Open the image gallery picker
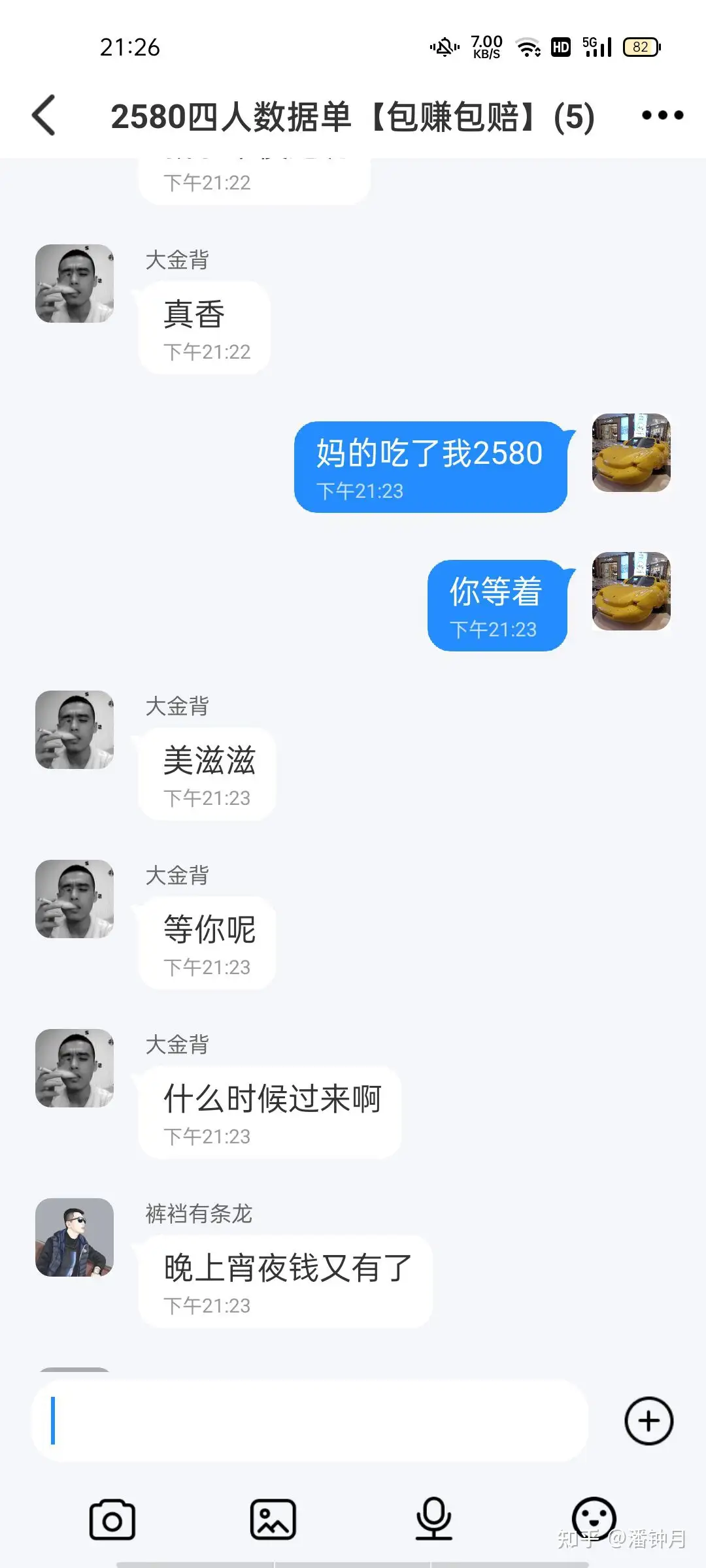The image size is (706, 1568). coord(273,1520)
